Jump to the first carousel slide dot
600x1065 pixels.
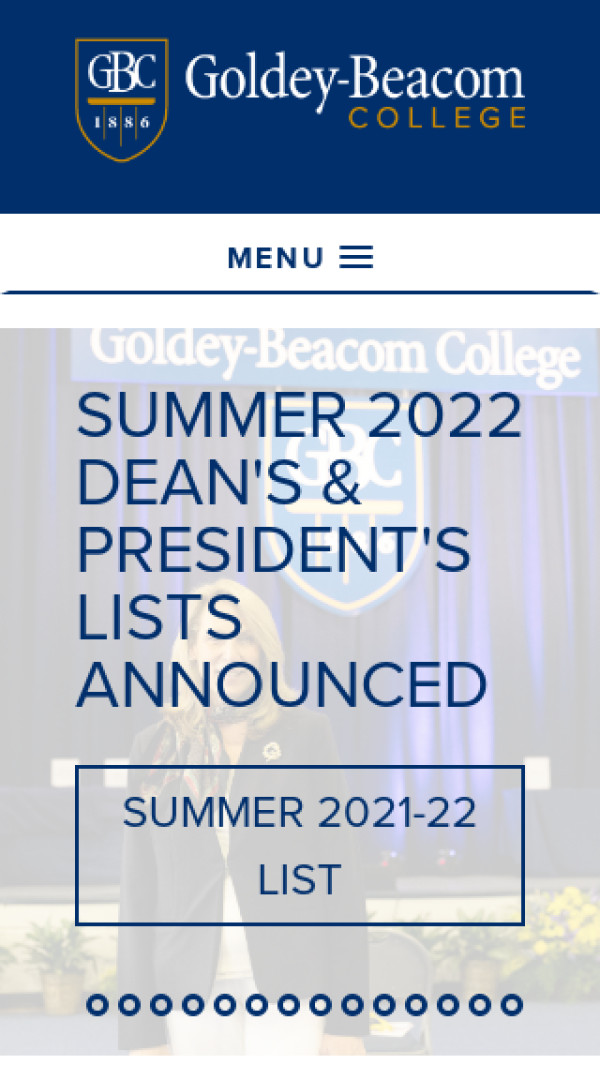pyautogui.click(x=97, y=1005)
